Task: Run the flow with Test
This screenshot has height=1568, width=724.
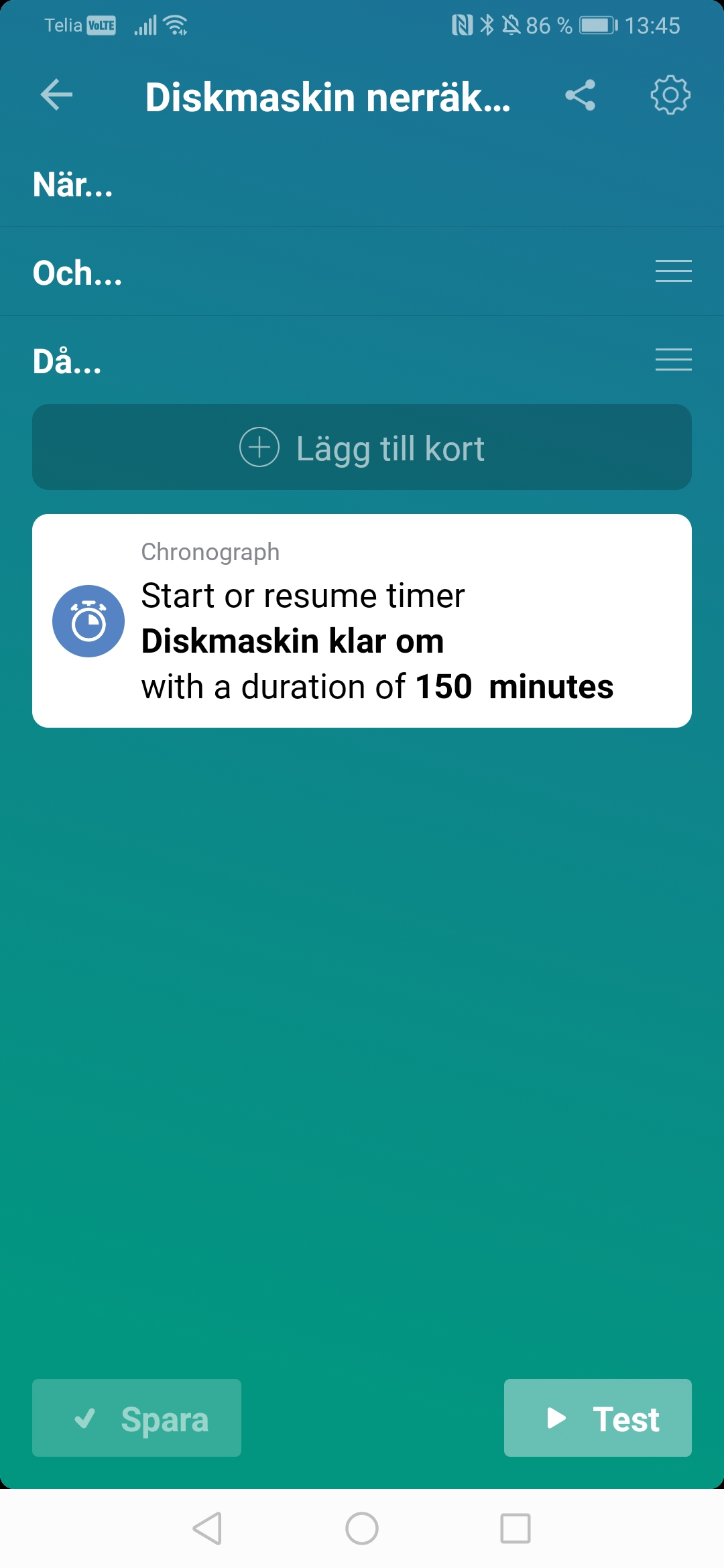Action: point(597,1418)
